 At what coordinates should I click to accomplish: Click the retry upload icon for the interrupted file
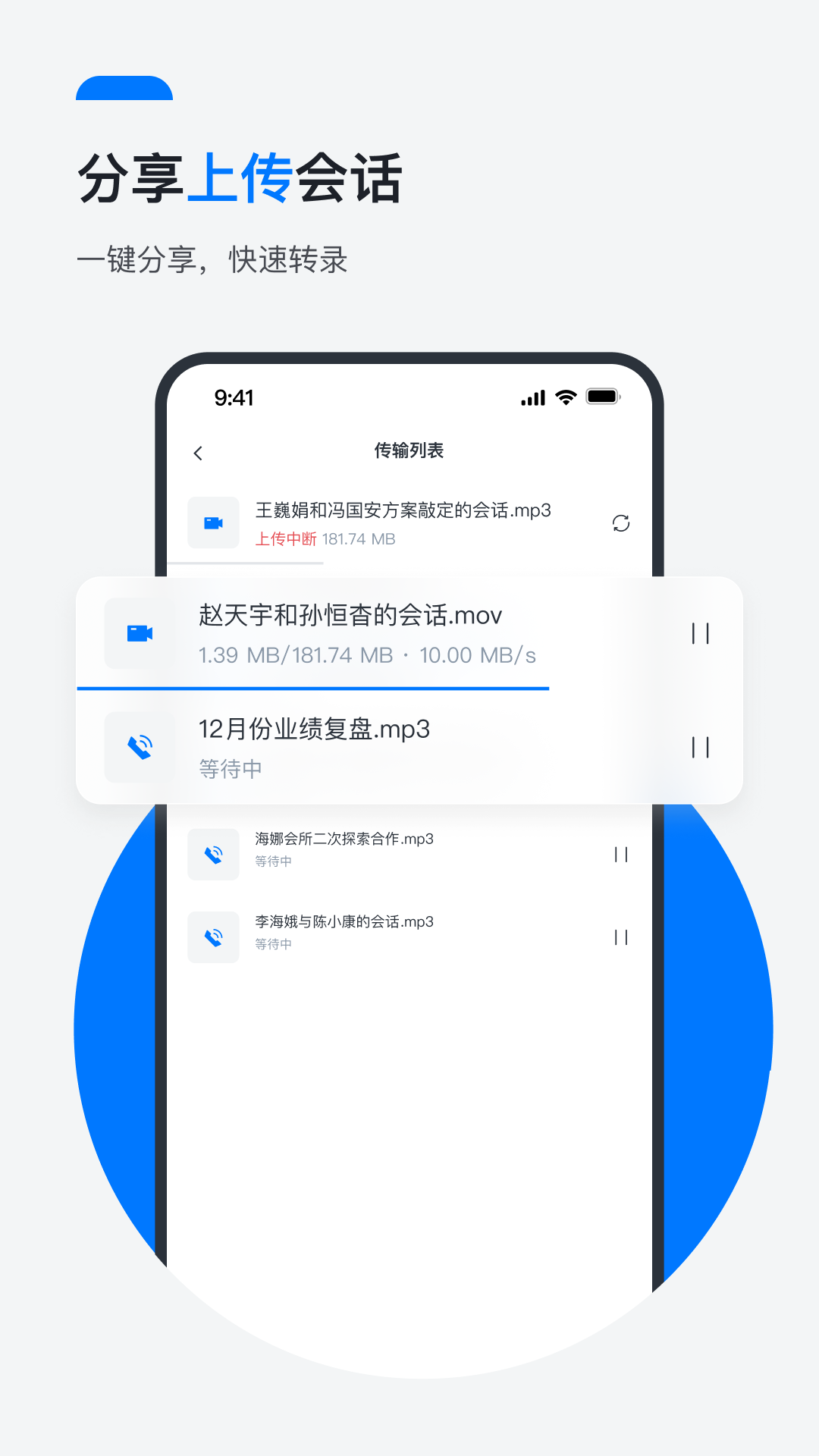tap(621, 522)
